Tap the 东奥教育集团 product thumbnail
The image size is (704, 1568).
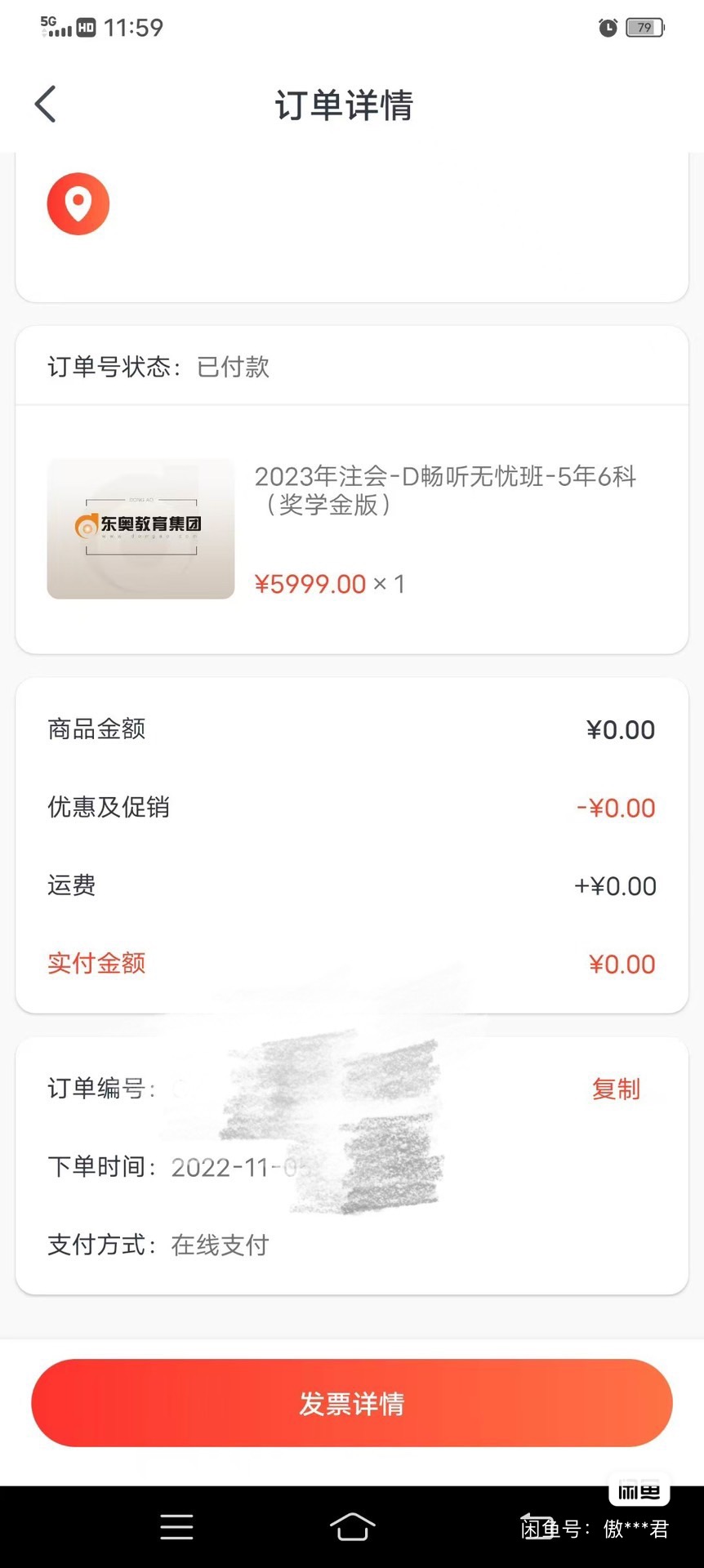click(140, 528)
